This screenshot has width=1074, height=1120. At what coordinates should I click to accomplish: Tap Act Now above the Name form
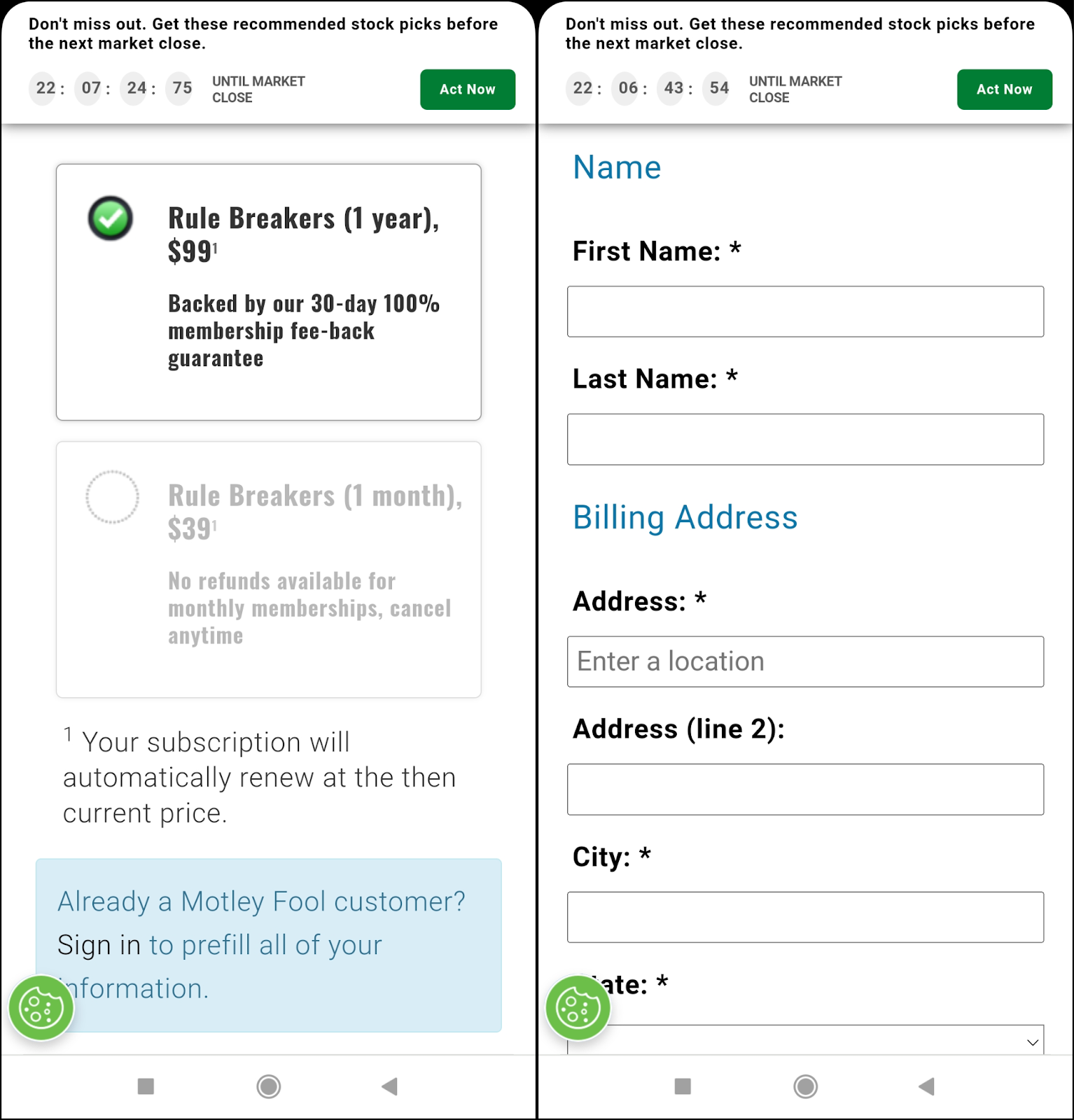point(1004,90)
